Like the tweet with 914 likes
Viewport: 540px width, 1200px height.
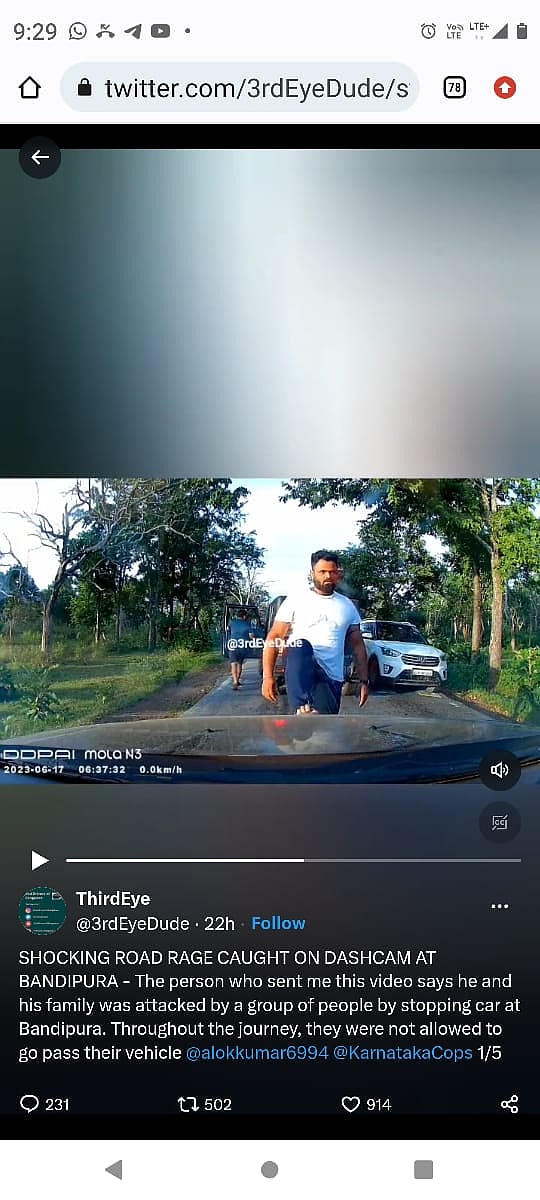366,1104
